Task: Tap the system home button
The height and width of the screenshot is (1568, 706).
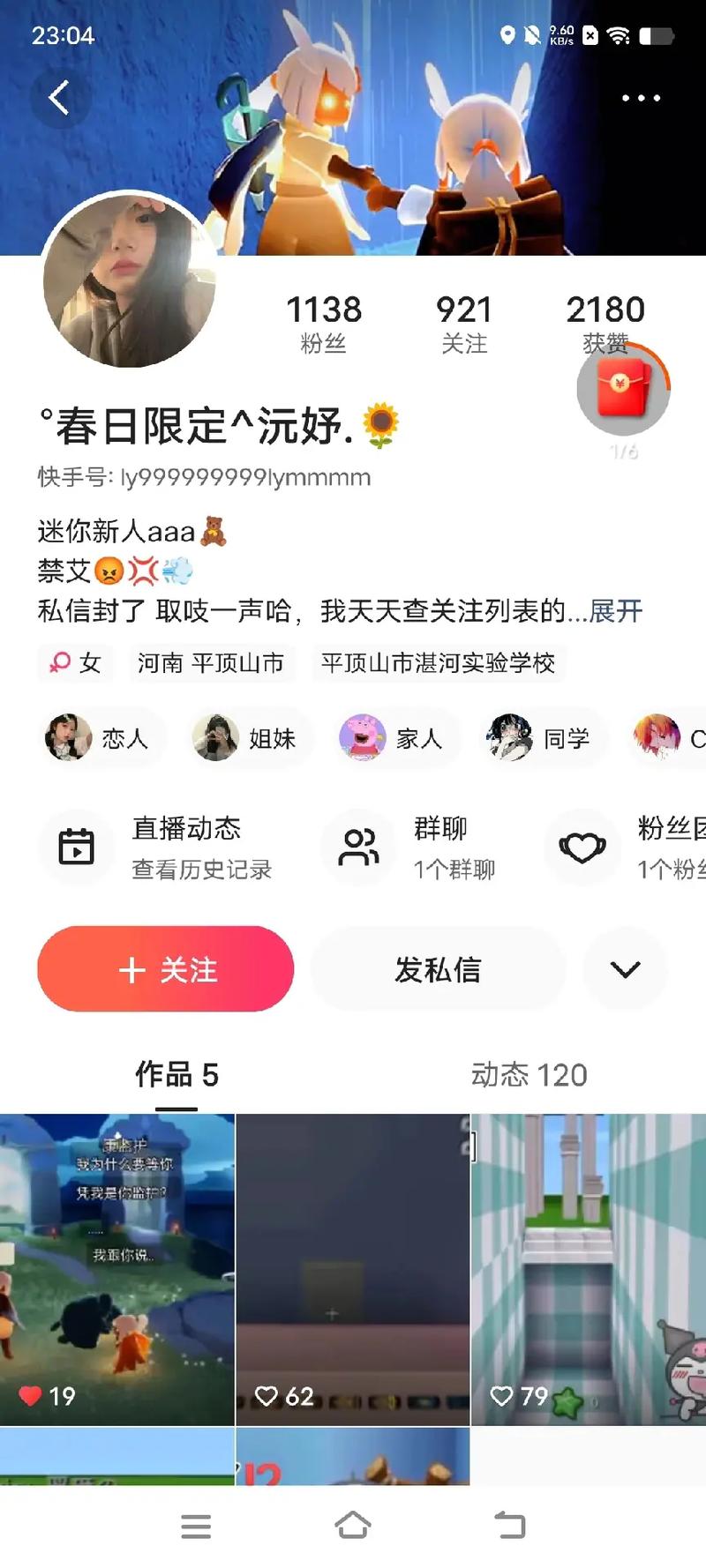Action: tap(352, 1525)
